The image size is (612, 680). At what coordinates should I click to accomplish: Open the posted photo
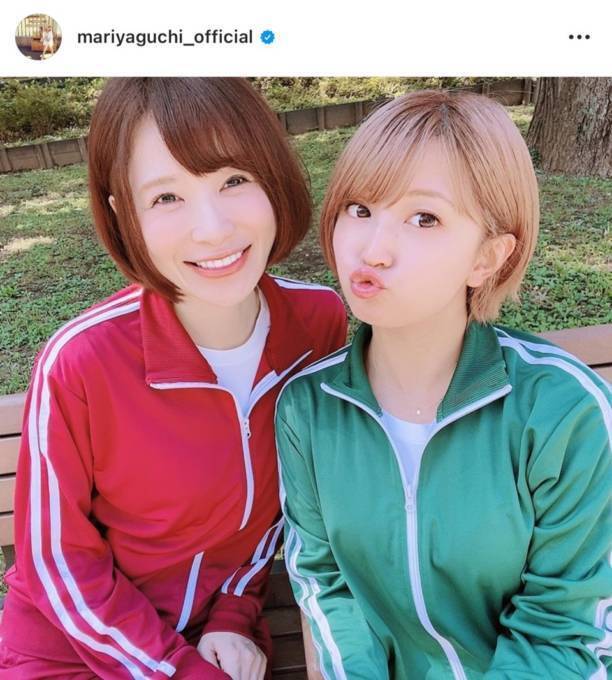tap(306, 378)
